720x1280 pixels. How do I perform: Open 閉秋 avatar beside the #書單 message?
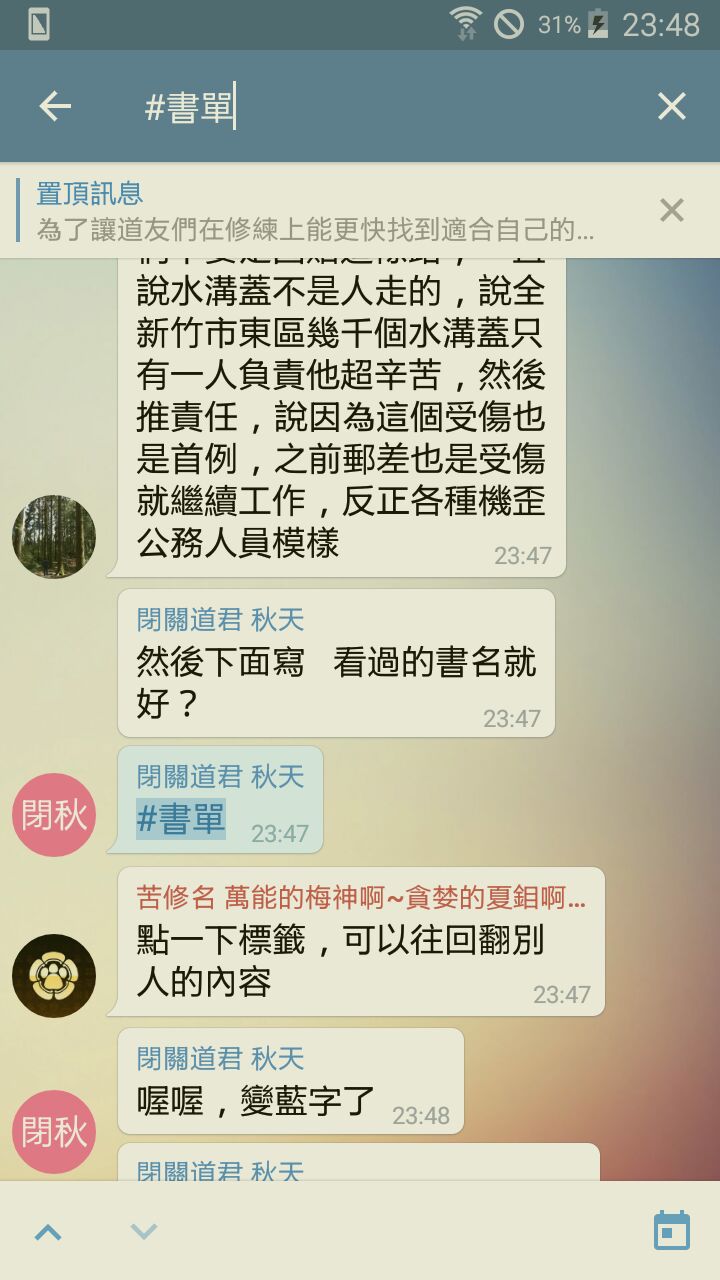tap(54, 814)
